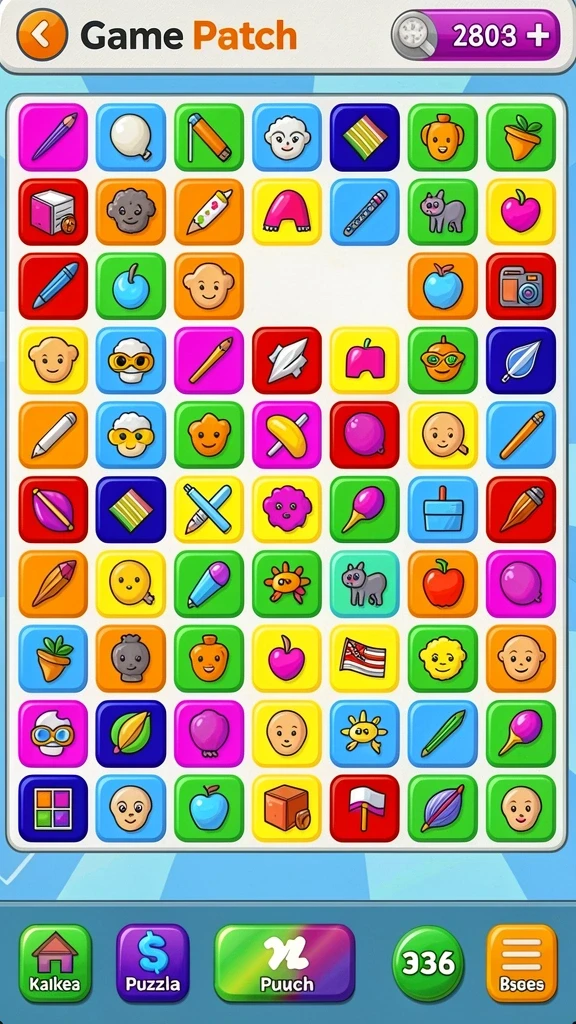
Task: Open the orange Bsees menu button
Action: [x=522, y=963]
